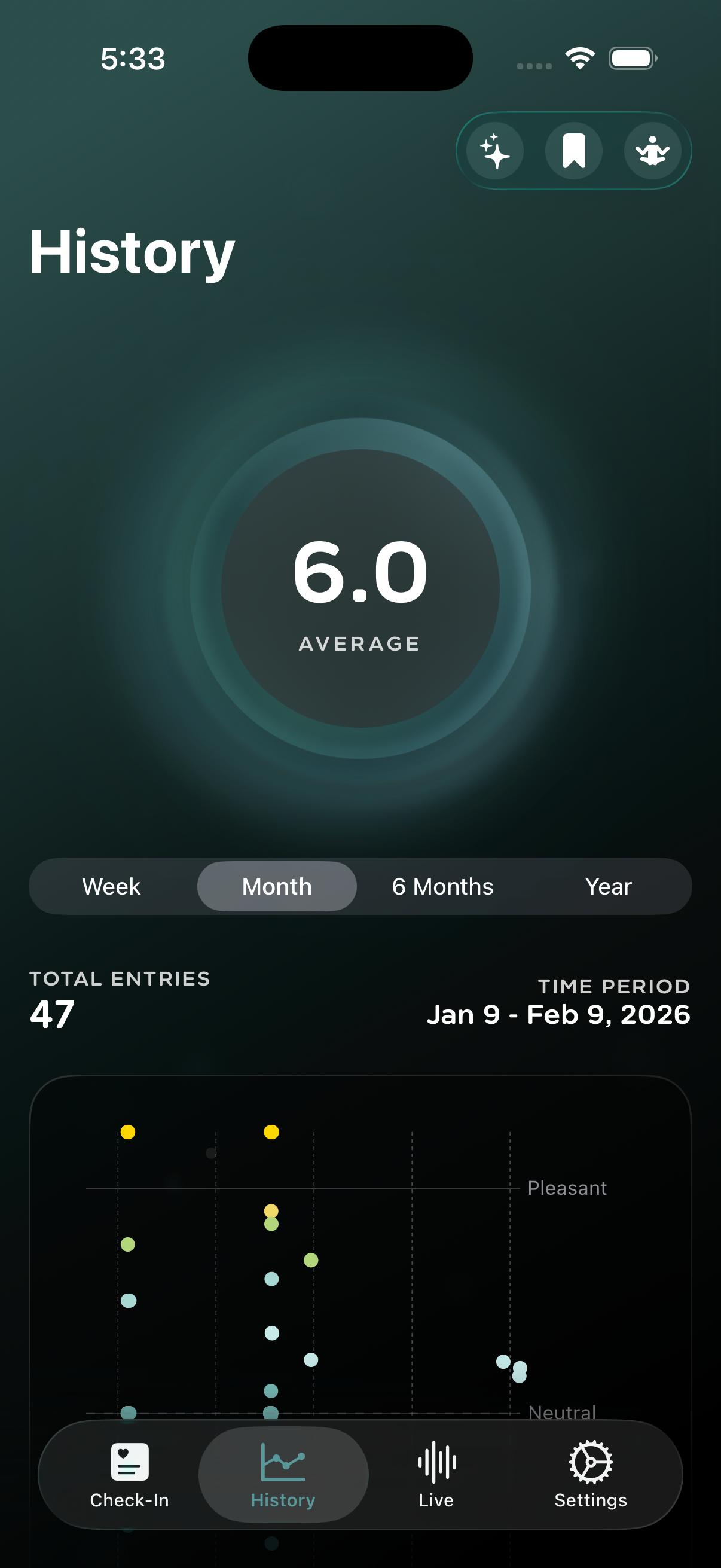Go to the Check-In tab

[x=130, y=1474]
